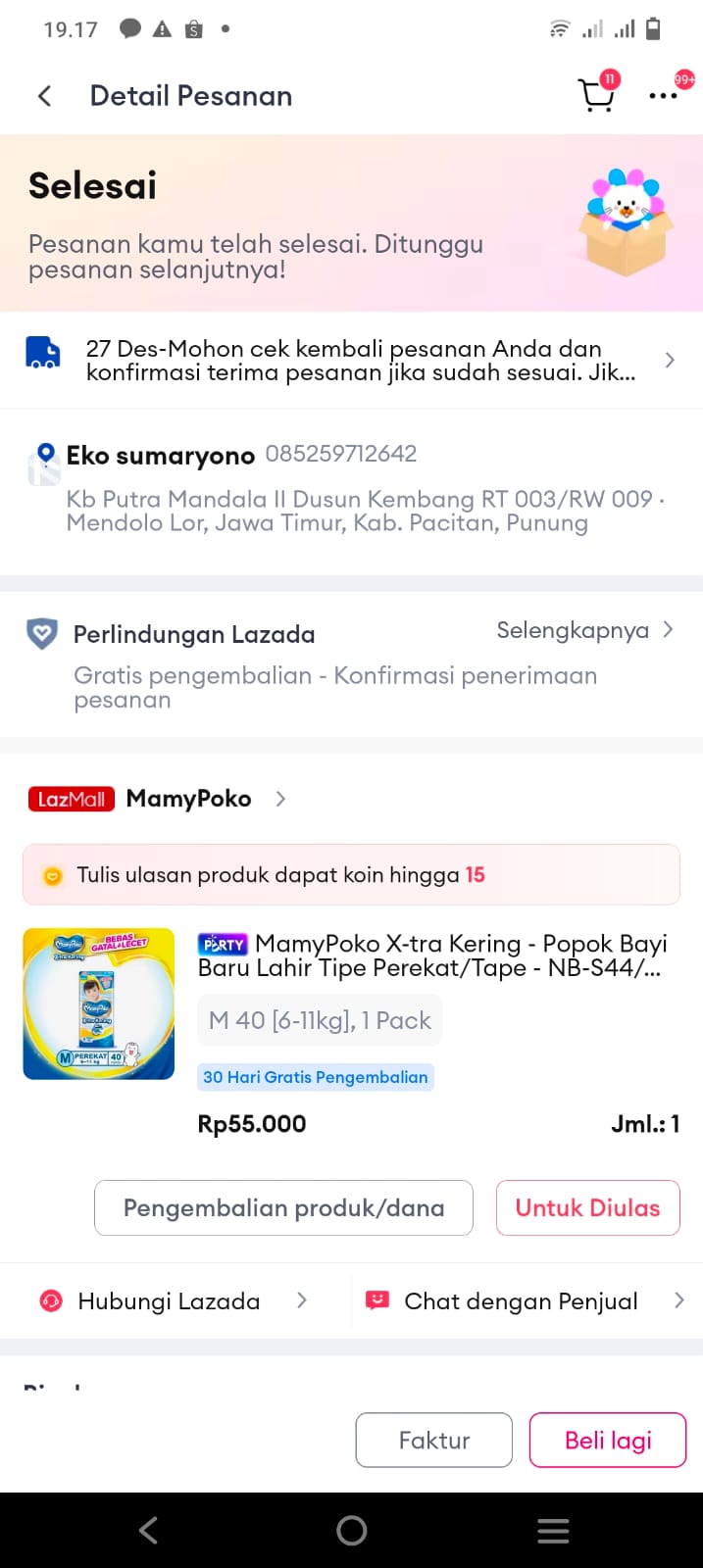Tap Pengembalian produk/dana button
Screen dimensions: 703x1568
coord(283,1207)
